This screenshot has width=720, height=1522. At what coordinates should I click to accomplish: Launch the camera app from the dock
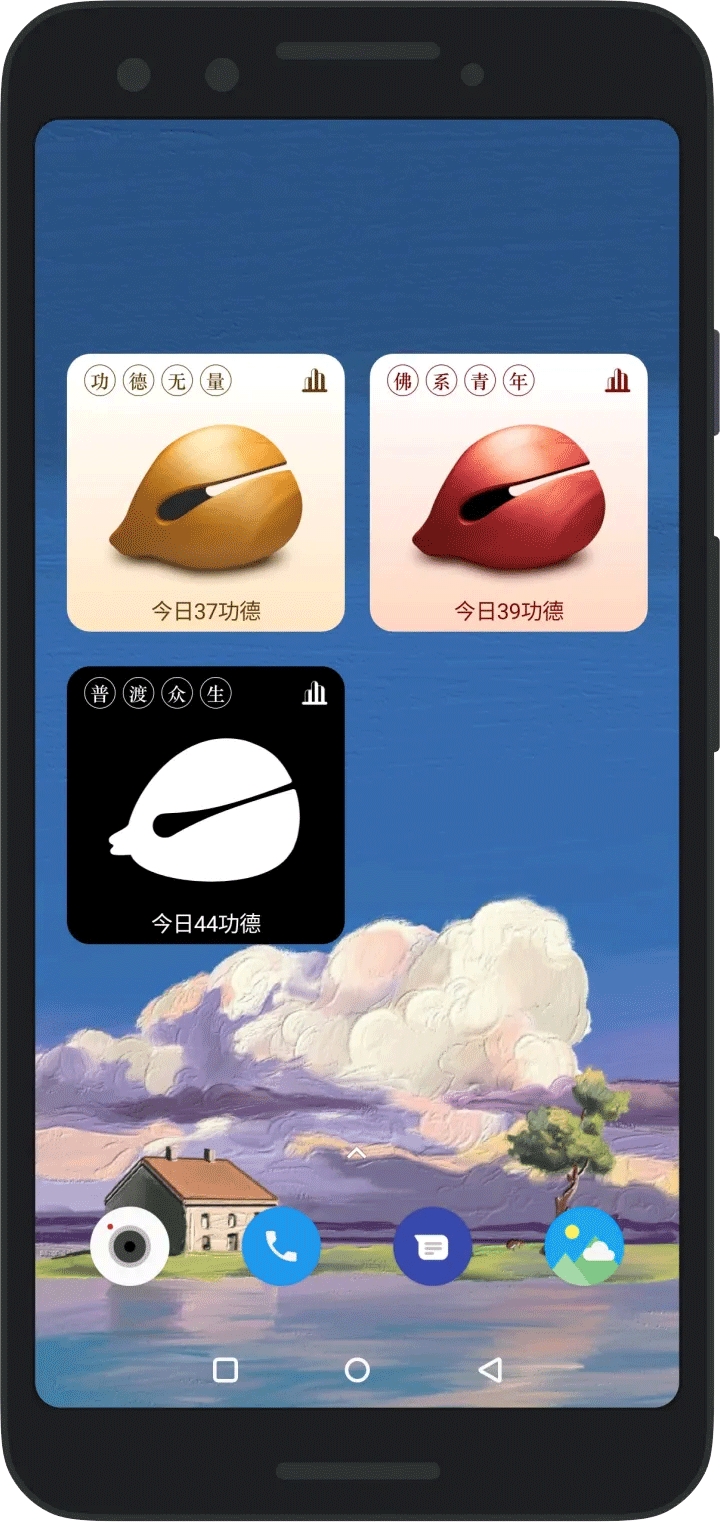click(x=129, y=1246)
